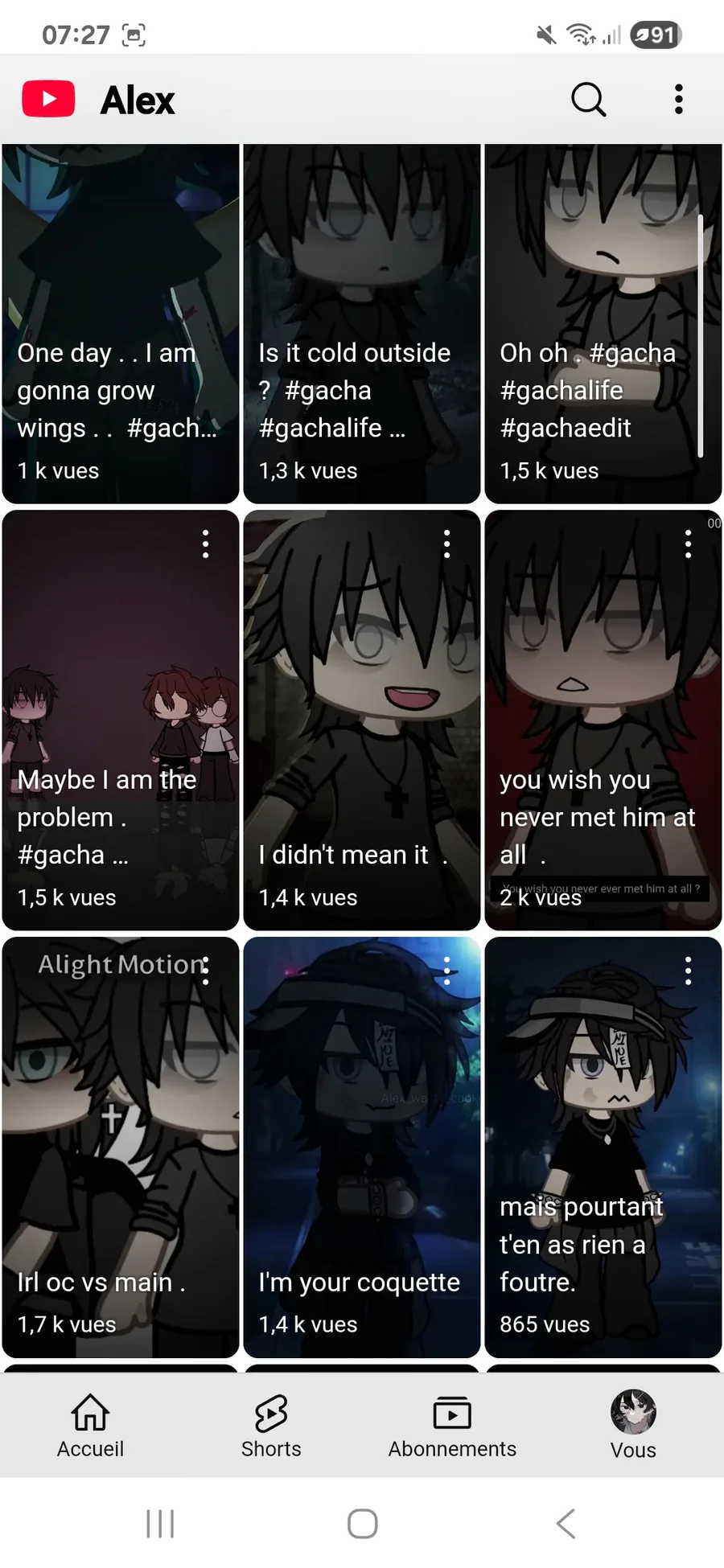
Task: Switch to the Vous profile tab
Action: click(633, 1426)
